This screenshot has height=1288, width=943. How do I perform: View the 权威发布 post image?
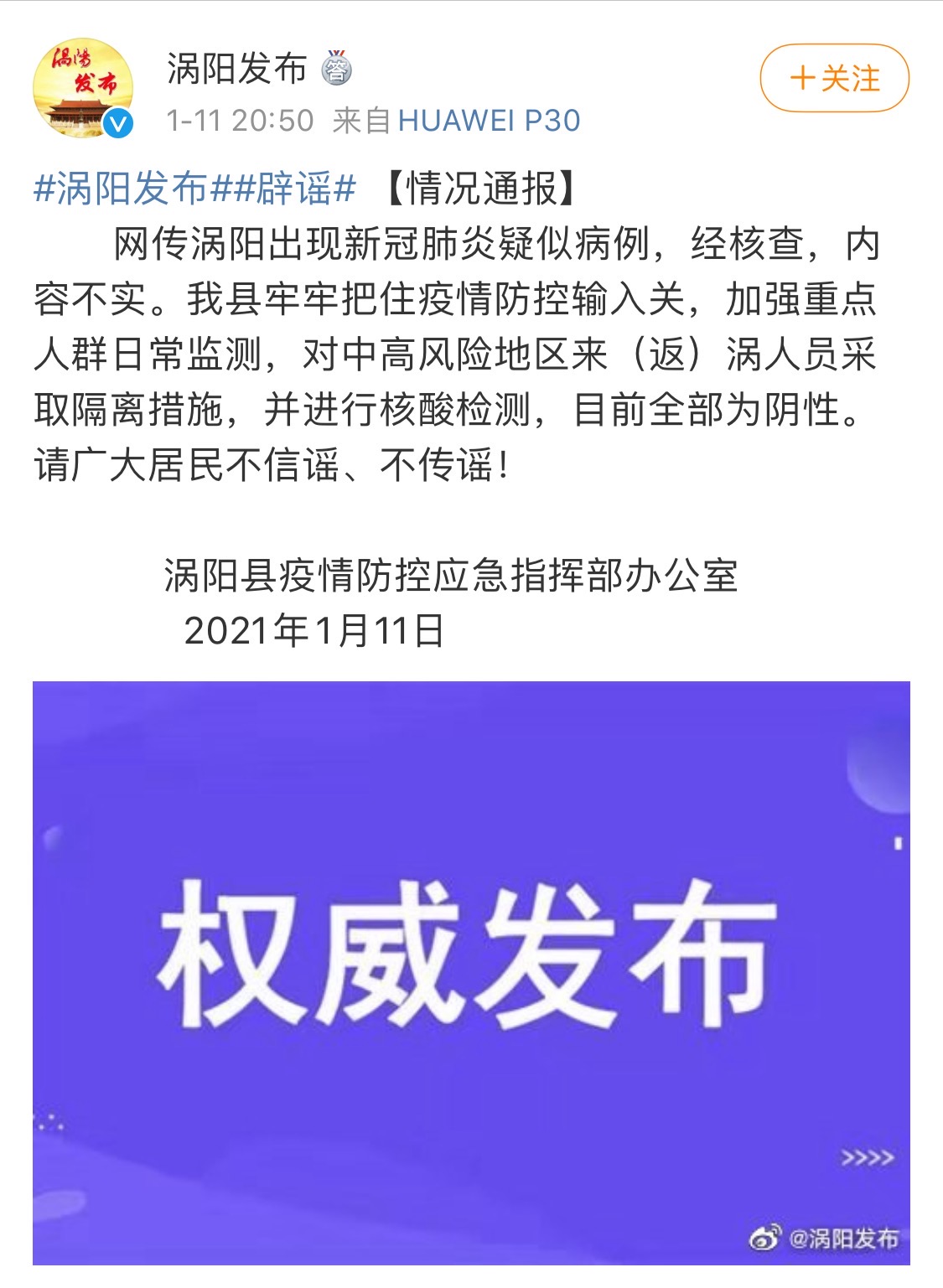point(471,972)
